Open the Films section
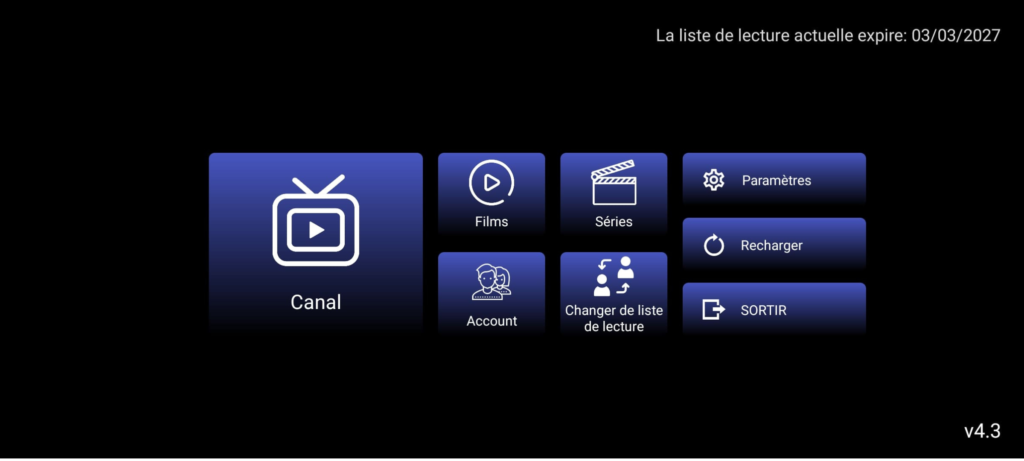 click(491, 195)
